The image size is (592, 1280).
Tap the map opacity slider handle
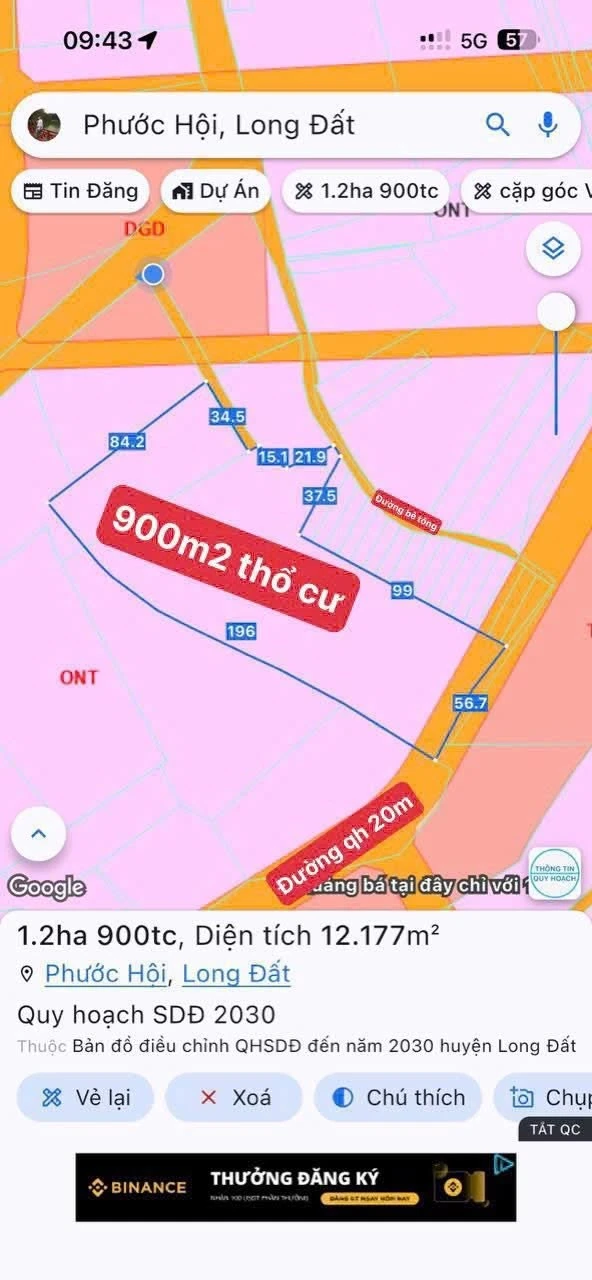[556, 312]
